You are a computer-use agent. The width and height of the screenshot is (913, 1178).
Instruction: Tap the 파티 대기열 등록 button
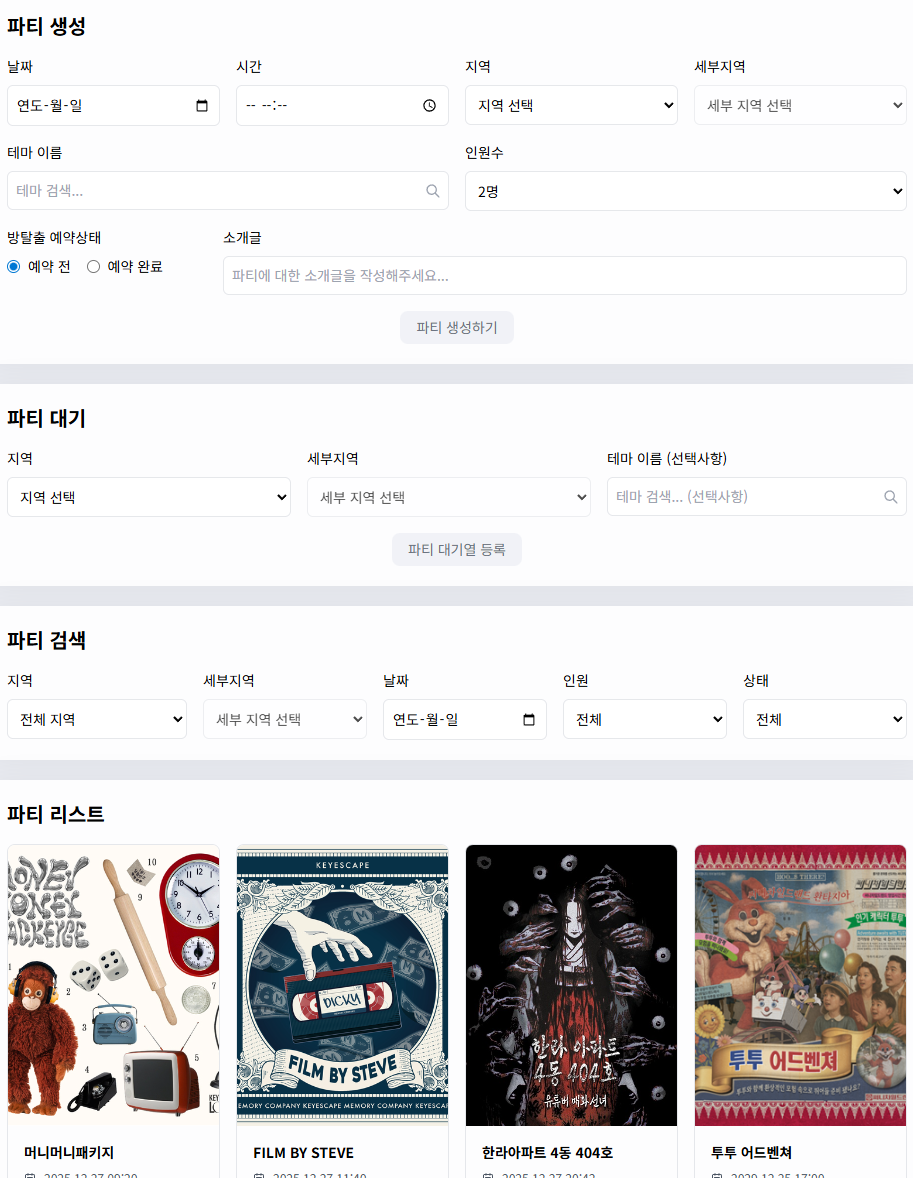pos(457,550)
